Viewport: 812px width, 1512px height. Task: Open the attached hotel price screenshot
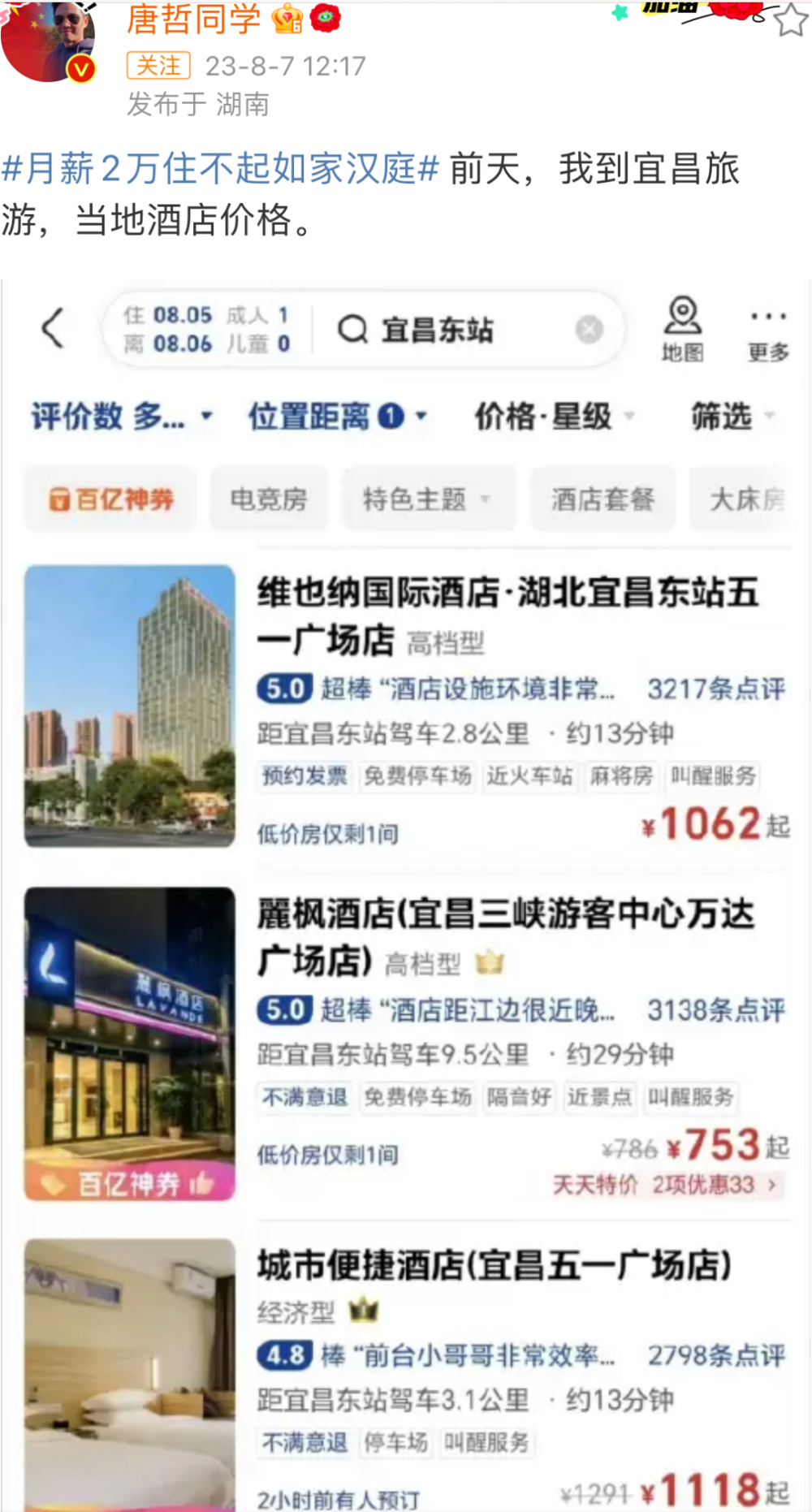coord(406,896)
